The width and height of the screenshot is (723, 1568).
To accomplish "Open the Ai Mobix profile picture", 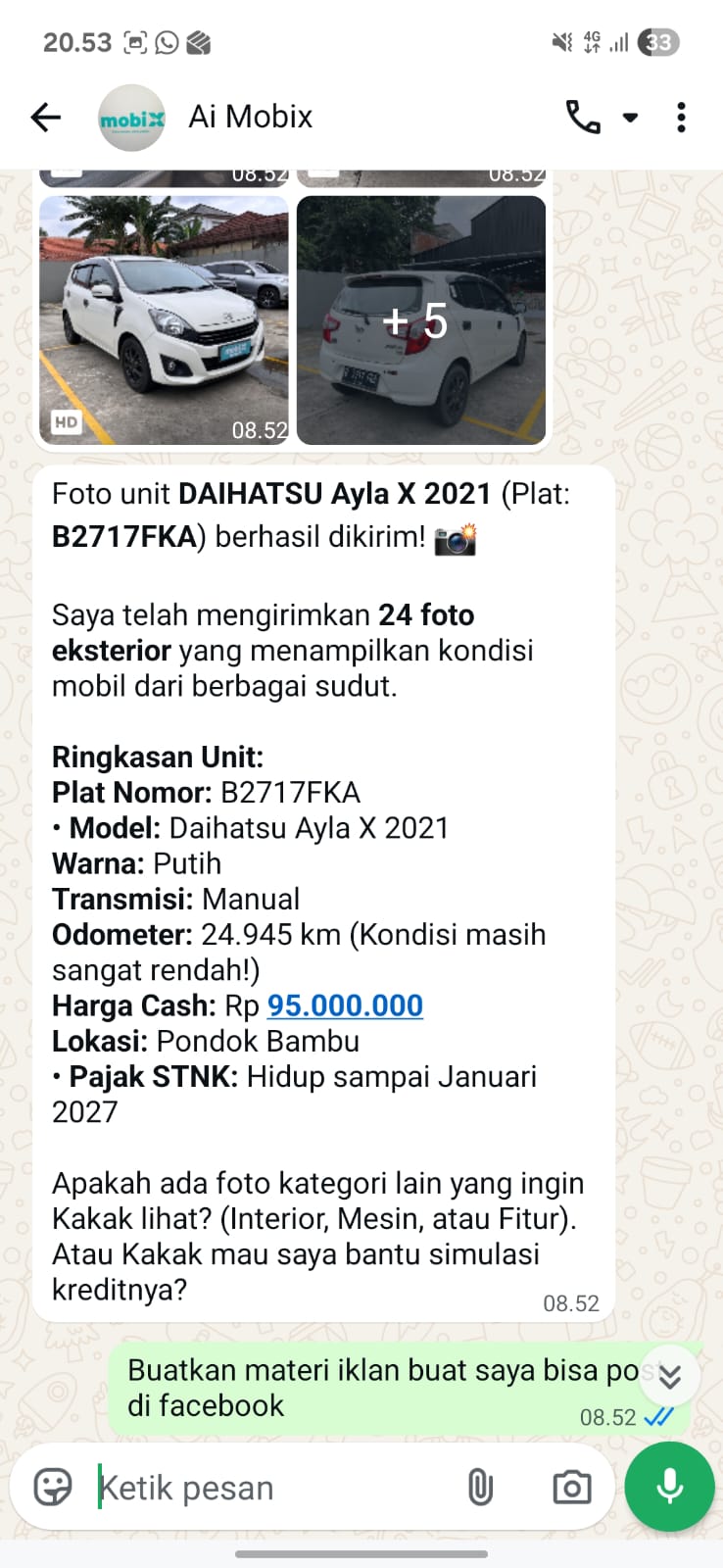I will [x=130, y=116].
